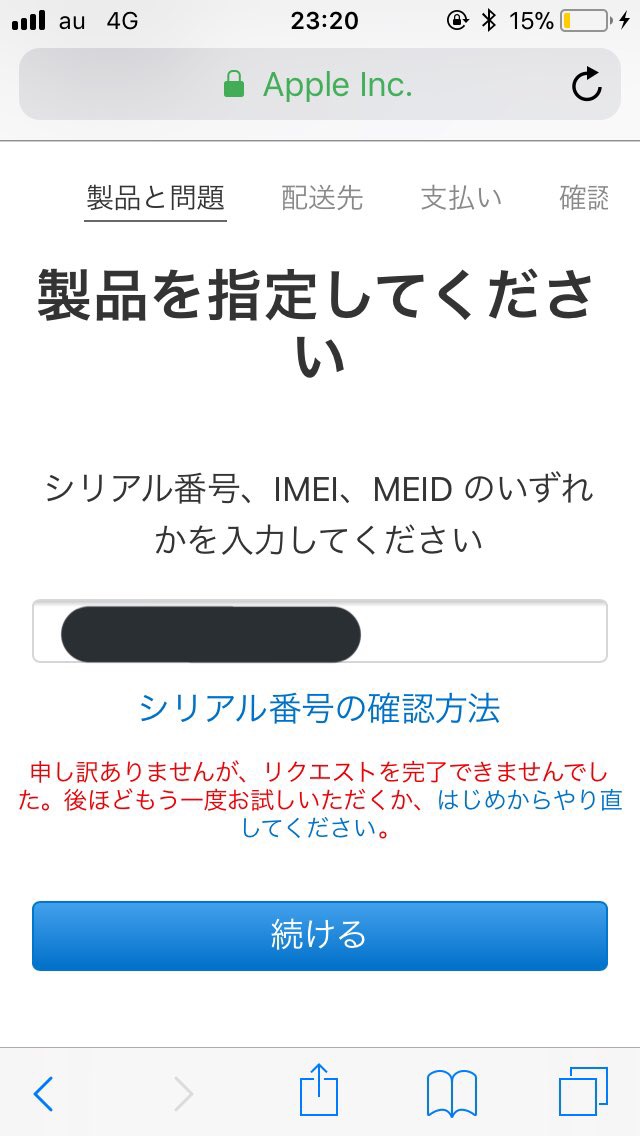640x1136 pixels.
Task: Show open Safari tabs
Action: coord(582,1092)
